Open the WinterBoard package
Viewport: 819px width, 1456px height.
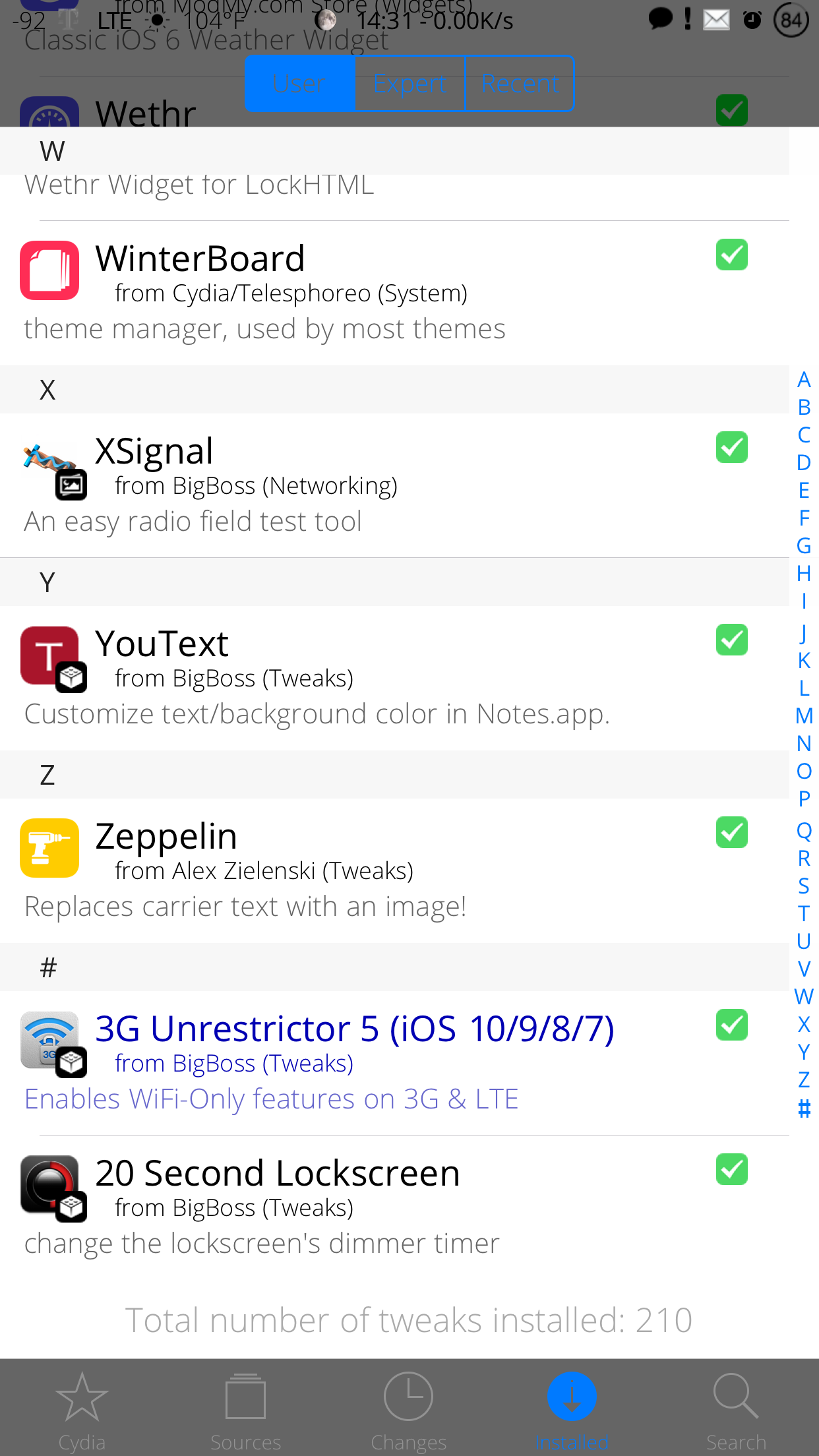tap(394, 293)
